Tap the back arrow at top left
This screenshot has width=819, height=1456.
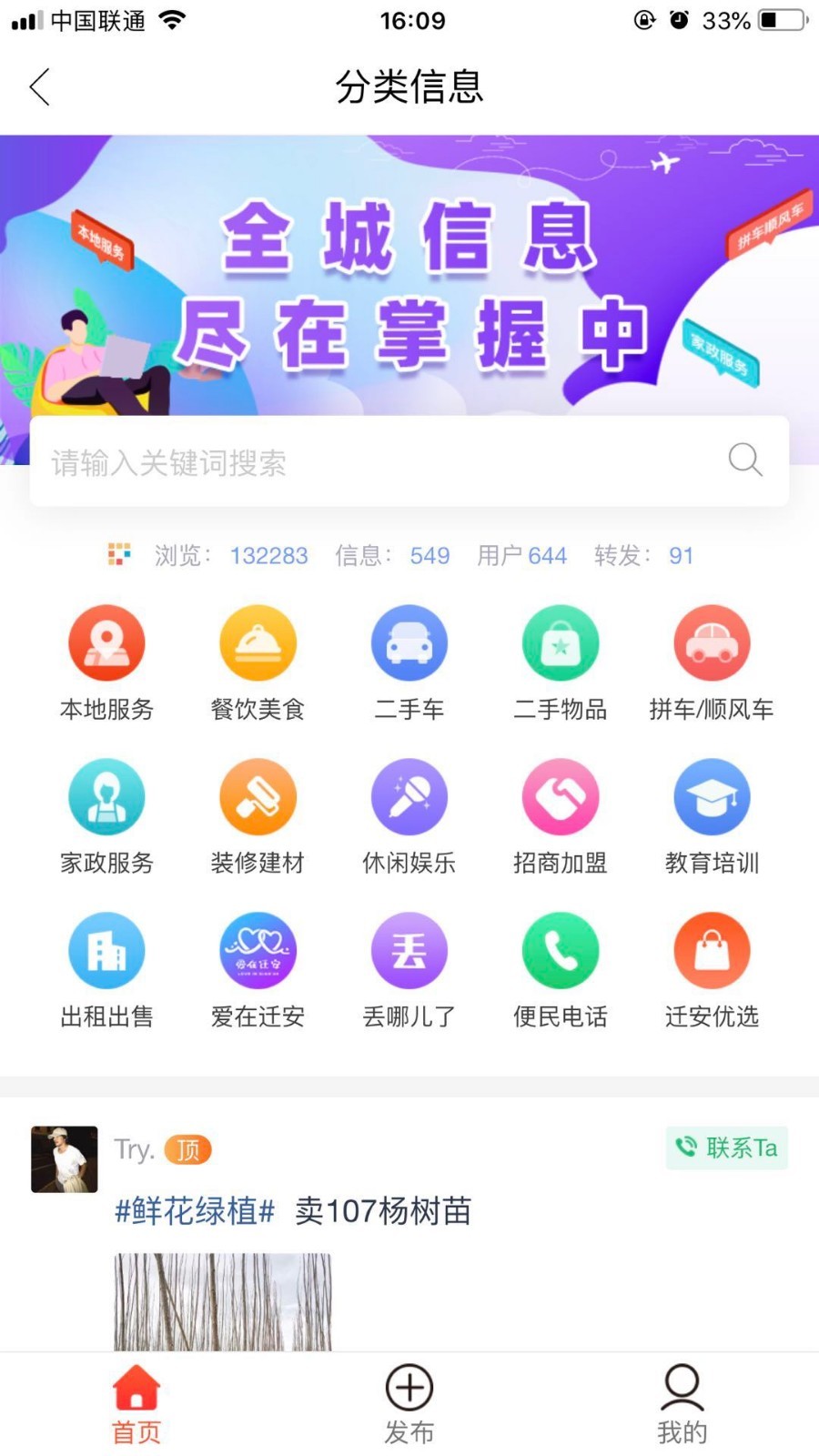pyautogui.click(x=38, y=87)
